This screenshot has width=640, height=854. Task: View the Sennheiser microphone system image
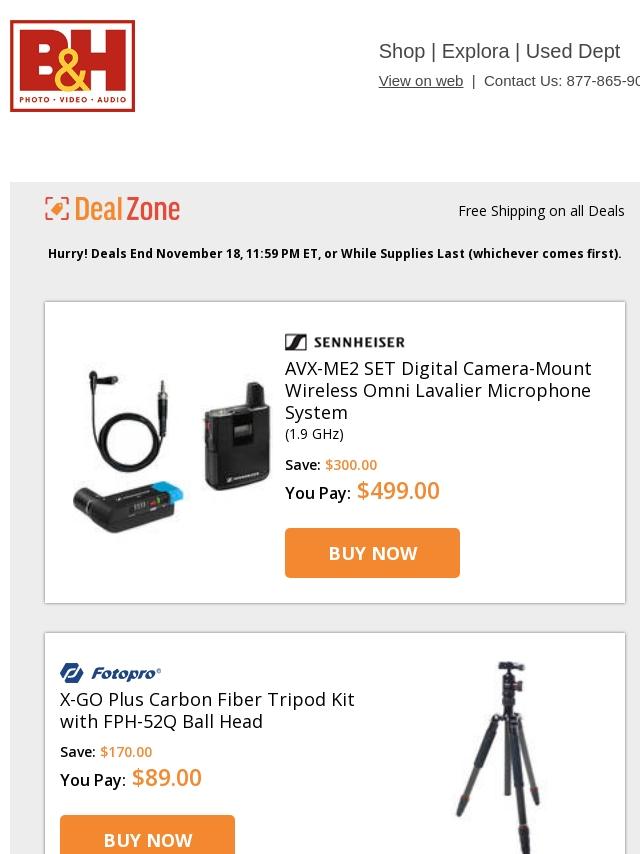pyautogui.click(x=171, y=450)
